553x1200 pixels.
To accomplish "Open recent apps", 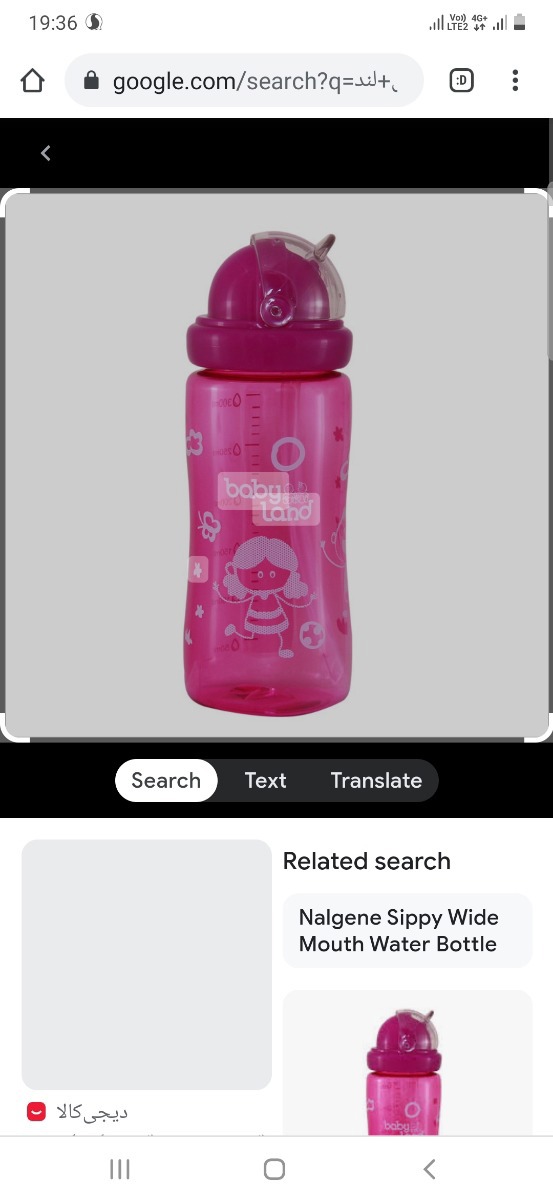I will click(x=120, y=1169).
